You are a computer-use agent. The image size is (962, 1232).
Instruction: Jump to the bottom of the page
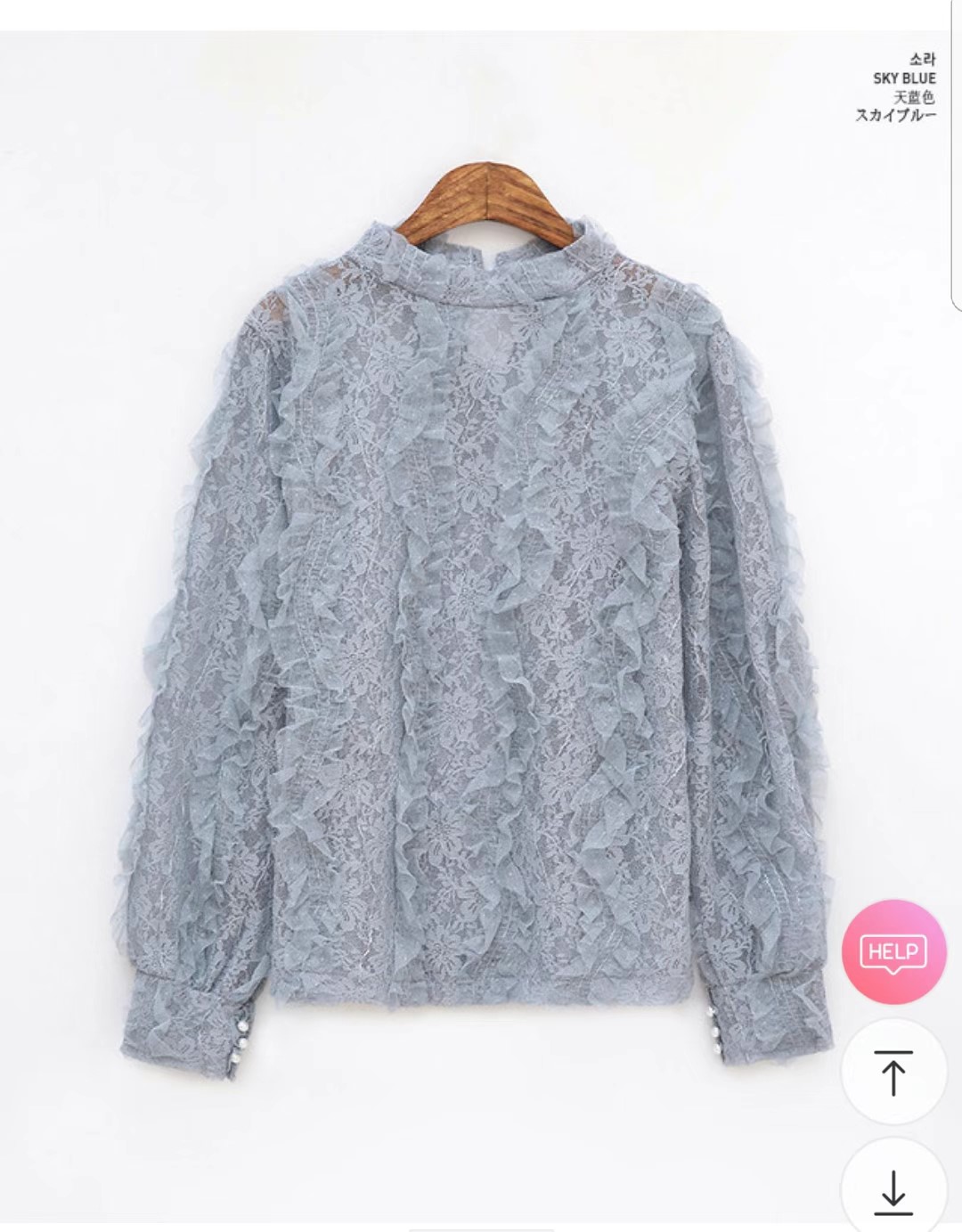pos(893,1187)
